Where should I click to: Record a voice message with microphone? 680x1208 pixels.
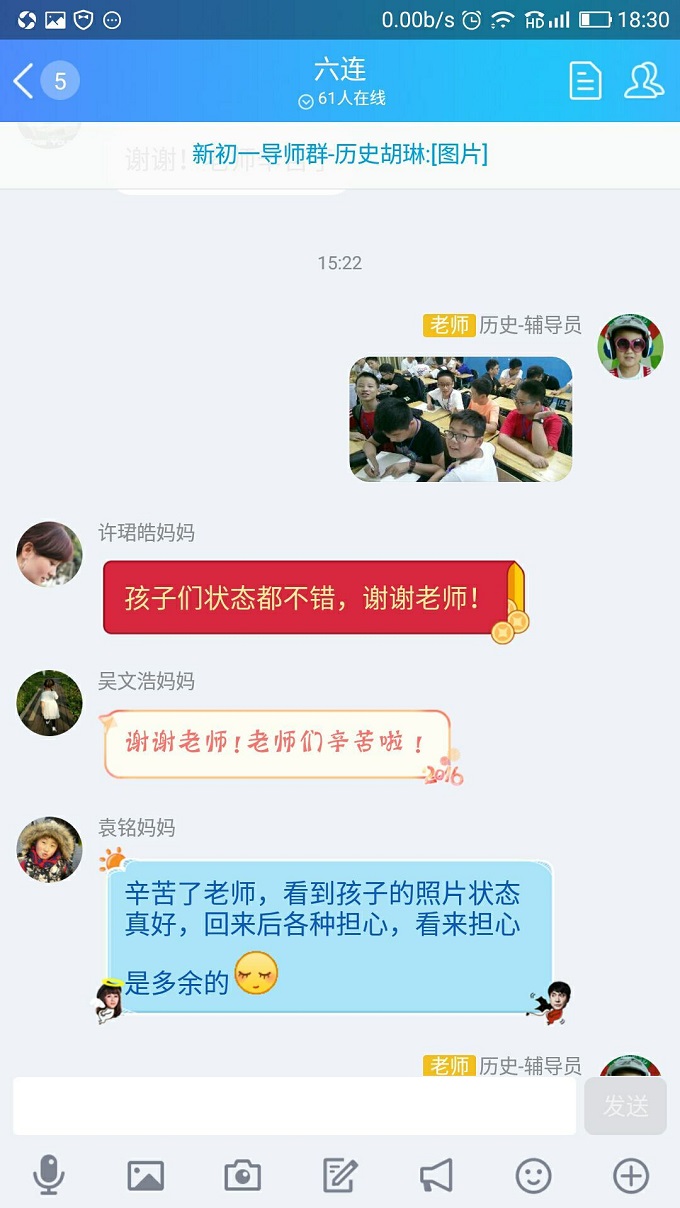click(48, 1176)
